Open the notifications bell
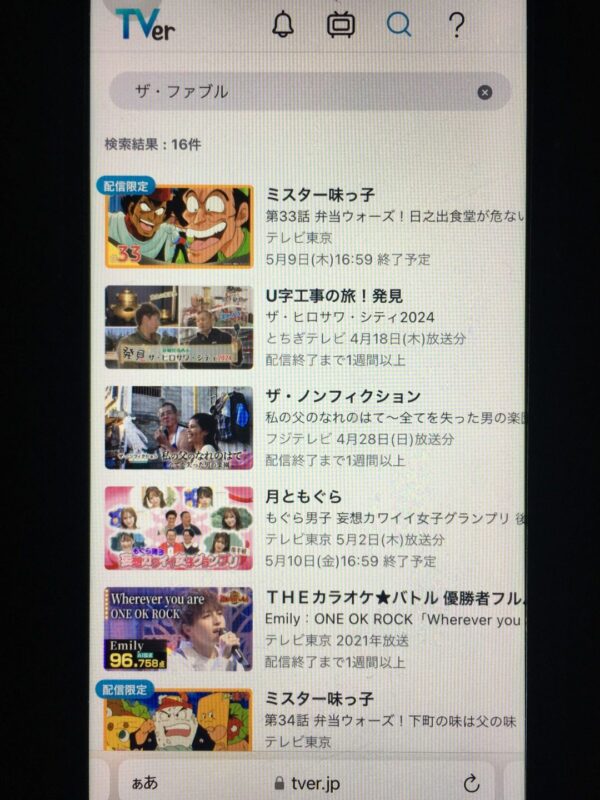The width and height of the screenshot is (600, 800). [x=283, y=25]
